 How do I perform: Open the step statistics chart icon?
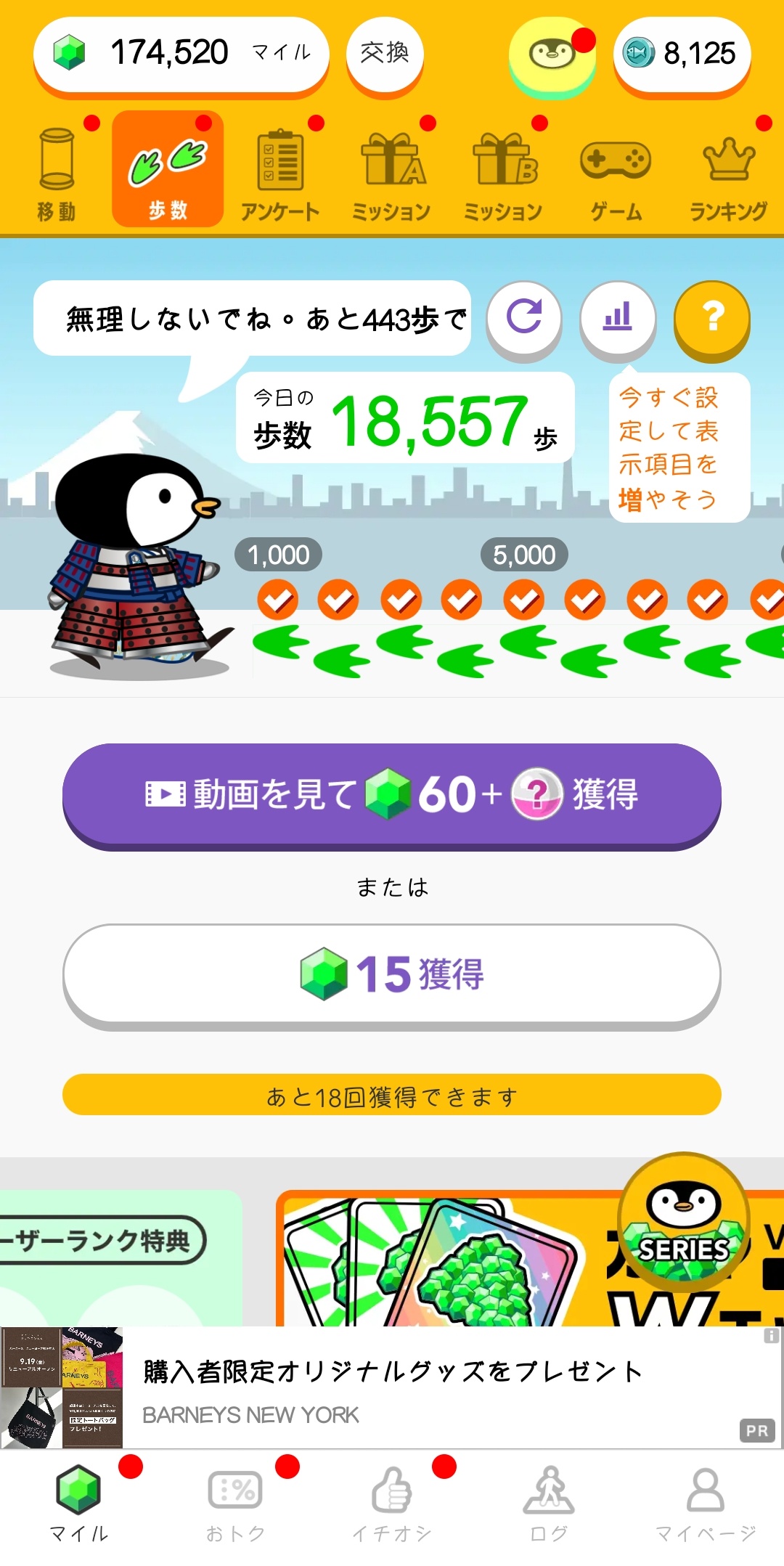pos(618,317)
